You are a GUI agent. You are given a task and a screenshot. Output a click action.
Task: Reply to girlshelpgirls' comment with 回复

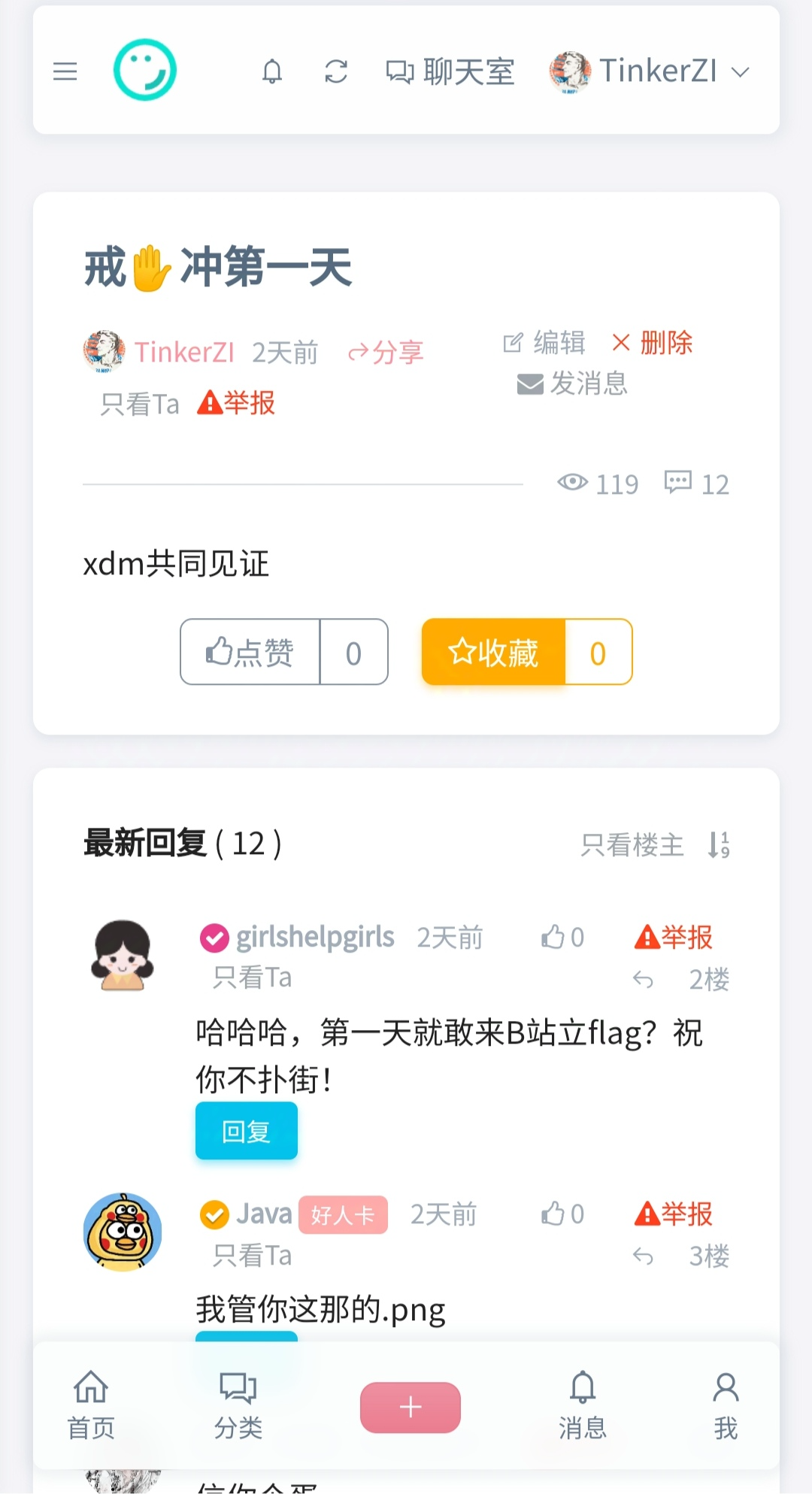point(247,1131)
